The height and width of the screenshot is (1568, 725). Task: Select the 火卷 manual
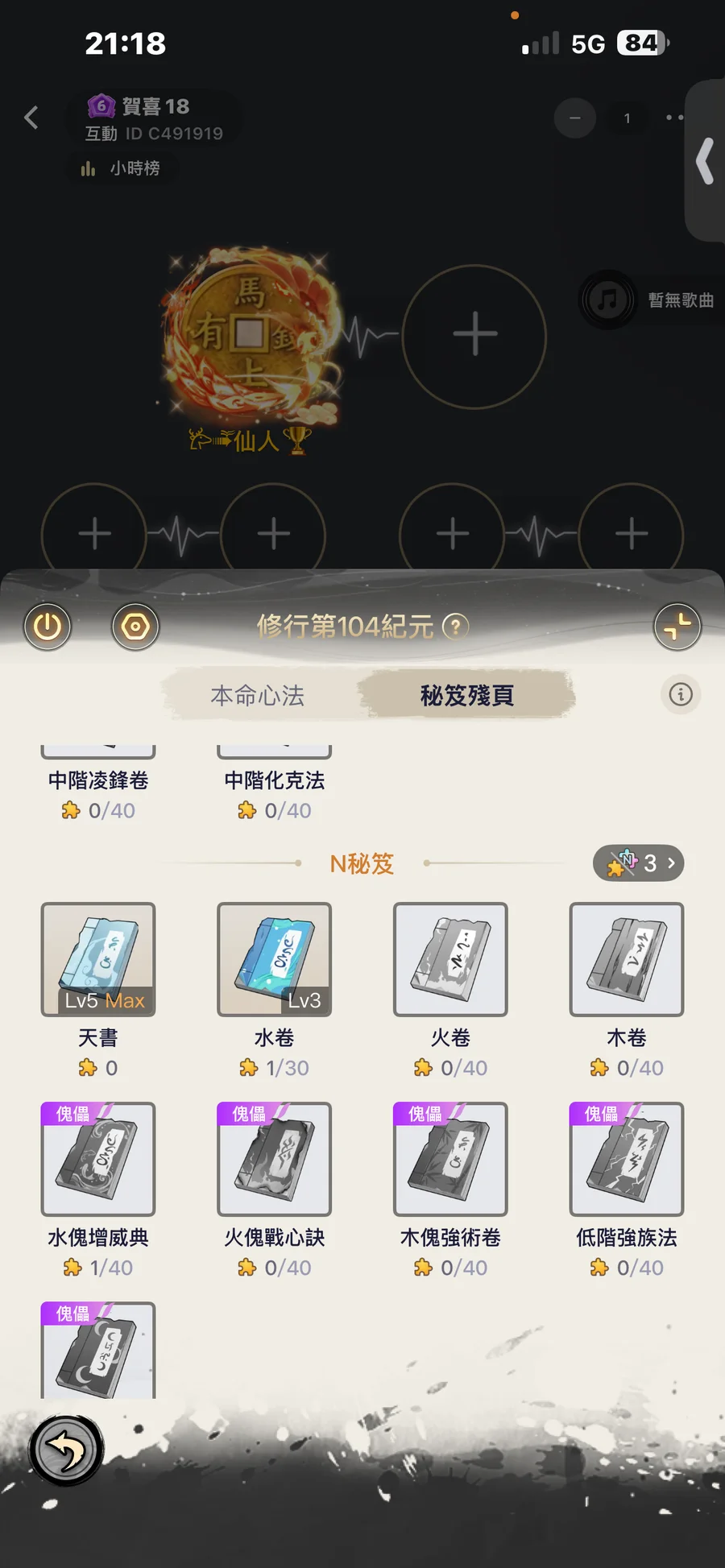450,959
